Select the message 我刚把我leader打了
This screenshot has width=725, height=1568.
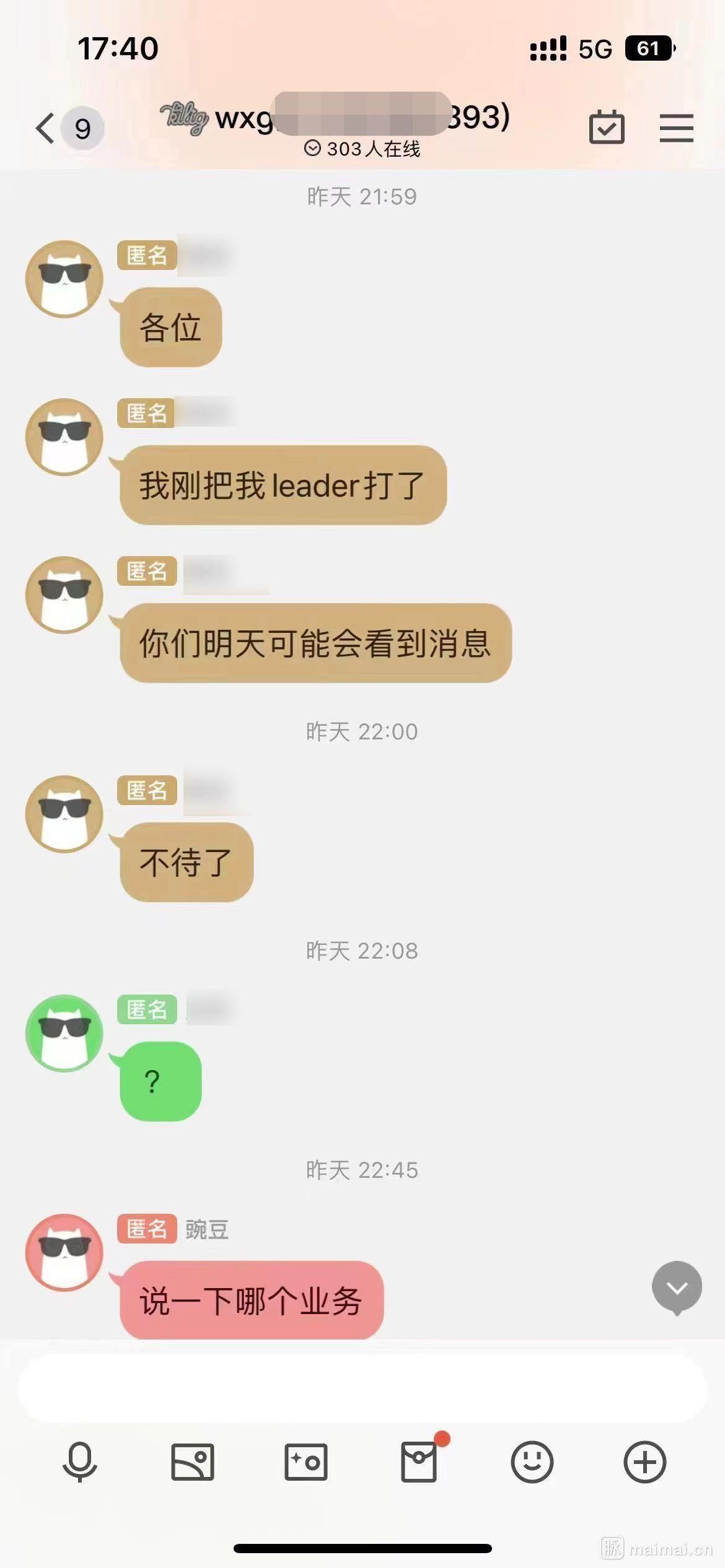[283, 485]
